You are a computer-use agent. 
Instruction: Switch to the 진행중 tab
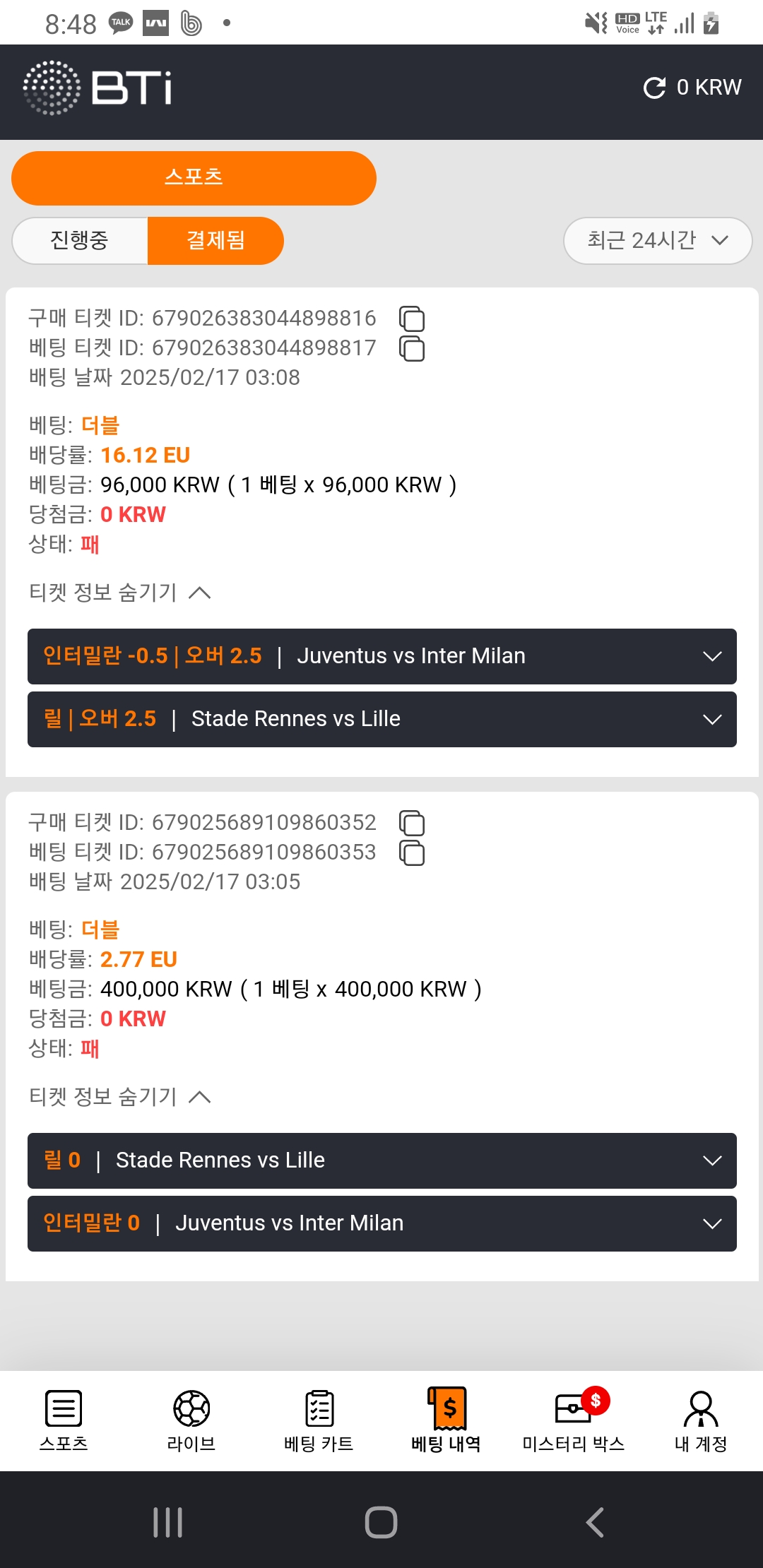tap(80, 241)
